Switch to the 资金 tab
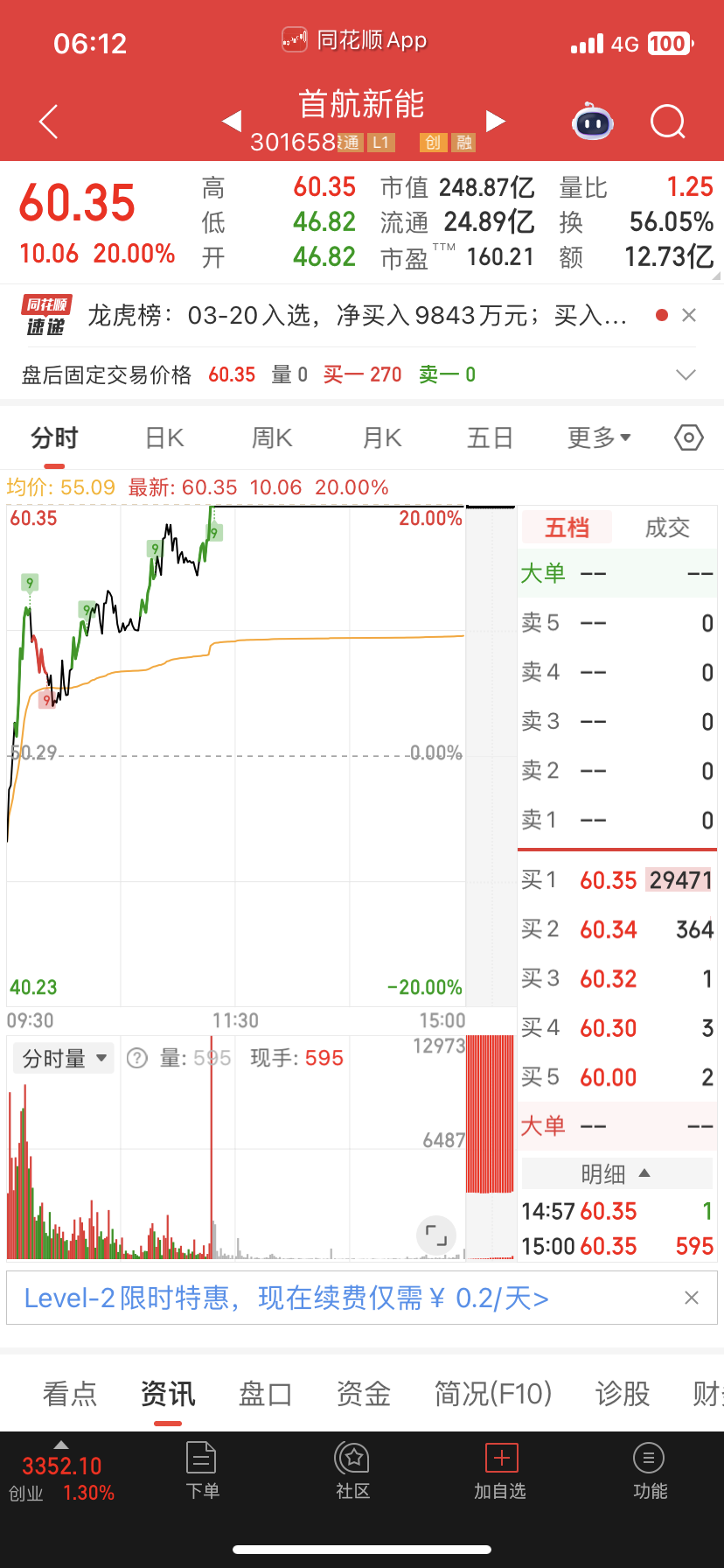The image size is (724, 1568). 364,1393
